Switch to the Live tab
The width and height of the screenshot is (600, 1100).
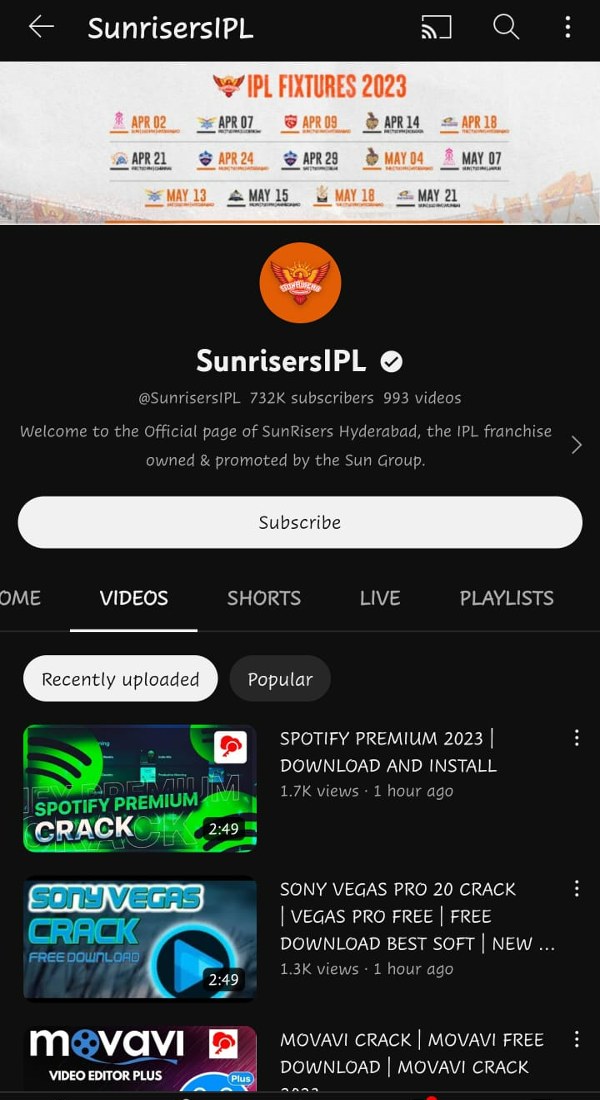coord(380,598)
